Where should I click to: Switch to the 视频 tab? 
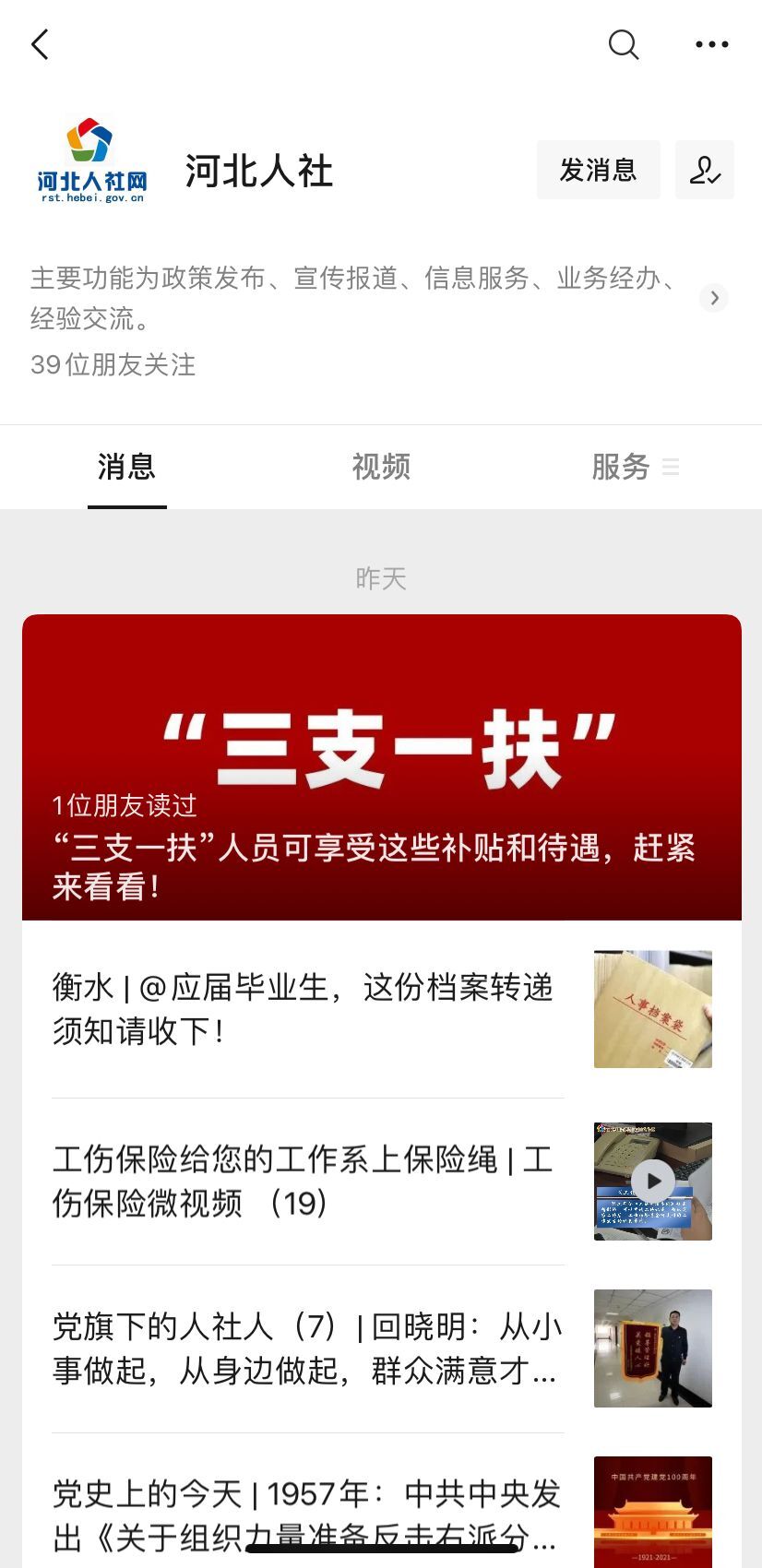coord(380,467)
